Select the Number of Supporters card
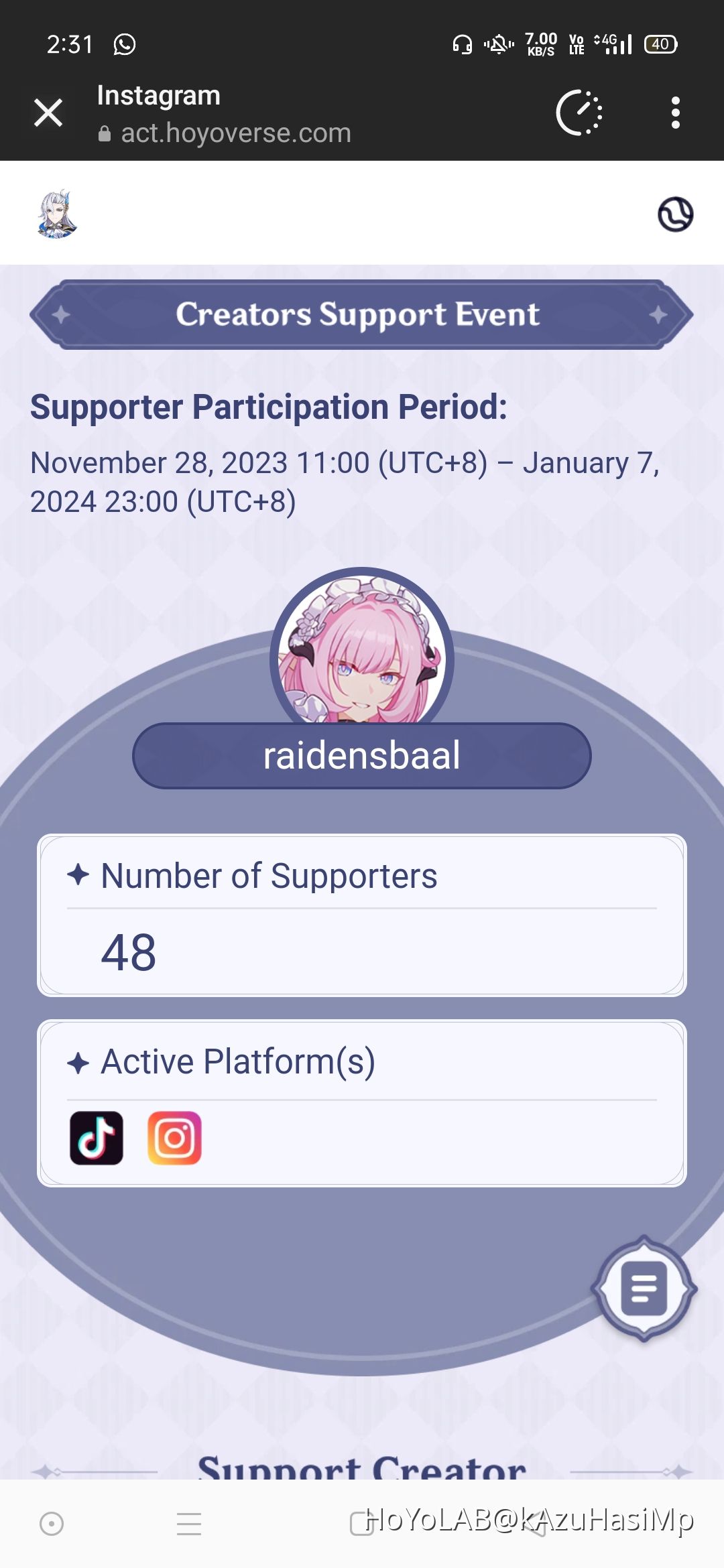The height and width of the screenshot is (1568, 724). [x=362, y=918]
